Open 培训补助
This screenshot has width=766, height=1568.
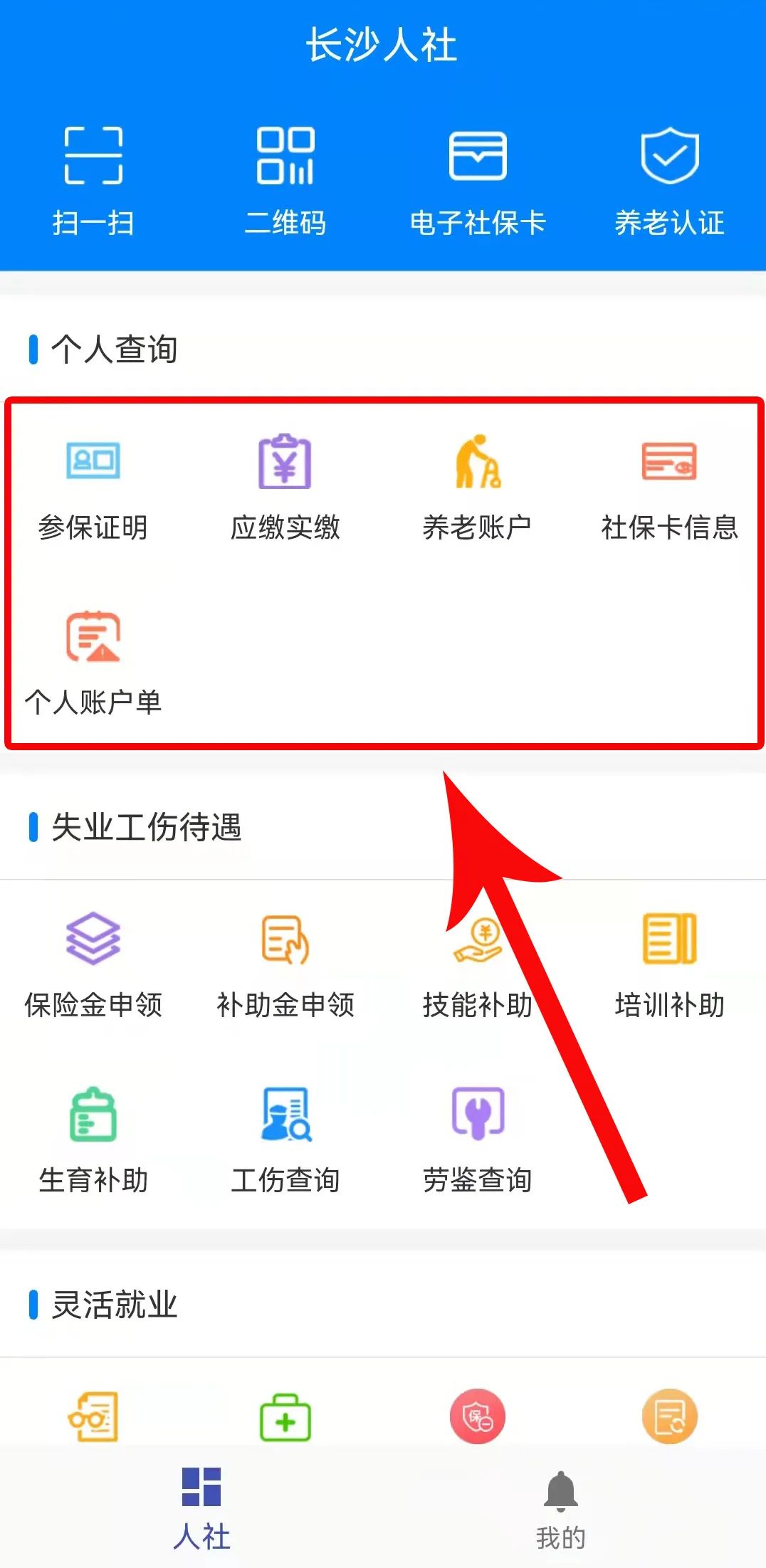[670, 964]
